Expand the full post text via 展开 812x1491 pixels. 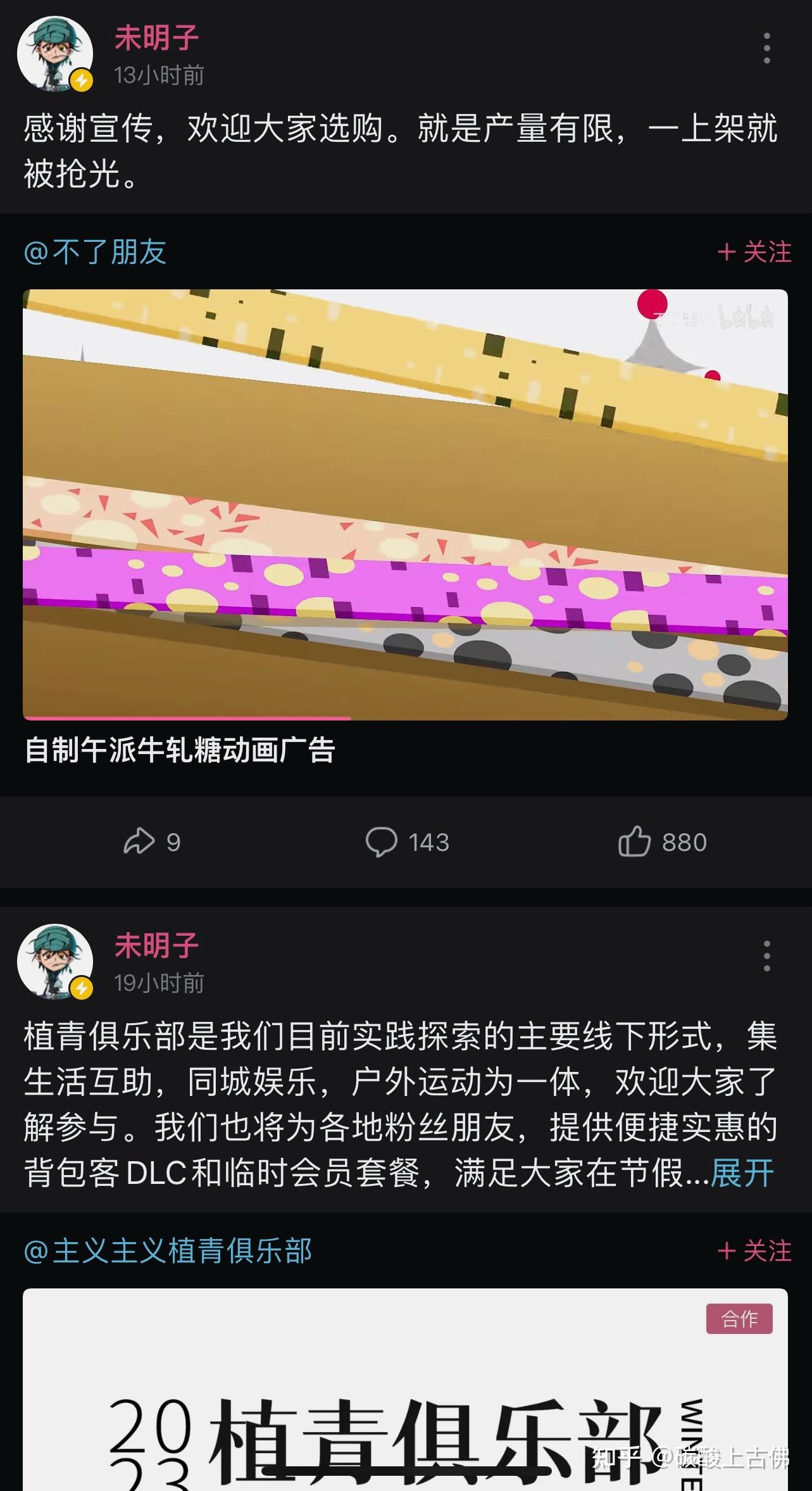[742, 1173]
